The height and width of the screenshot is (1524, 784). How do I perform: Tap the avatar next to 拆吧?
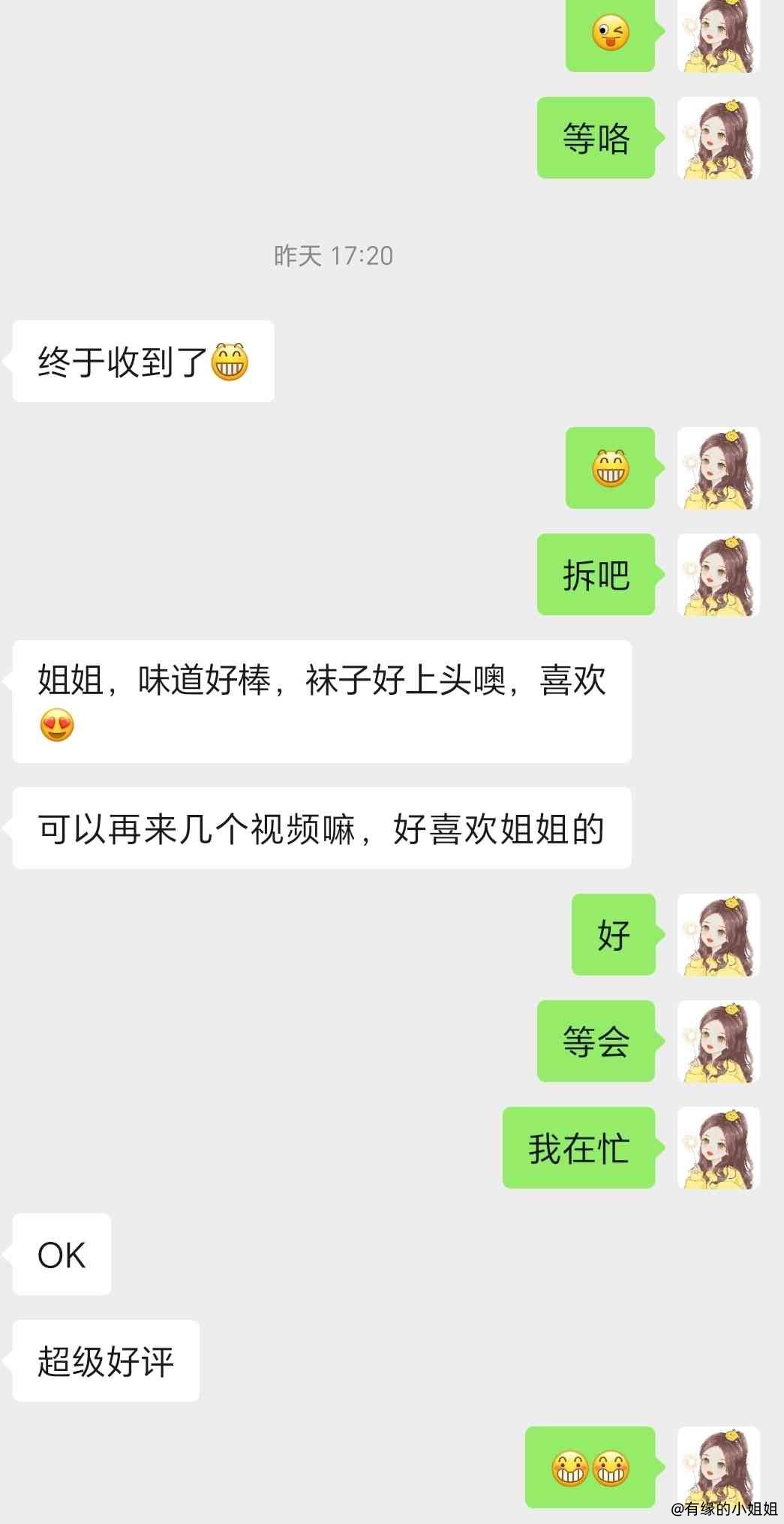click(718, 575)
